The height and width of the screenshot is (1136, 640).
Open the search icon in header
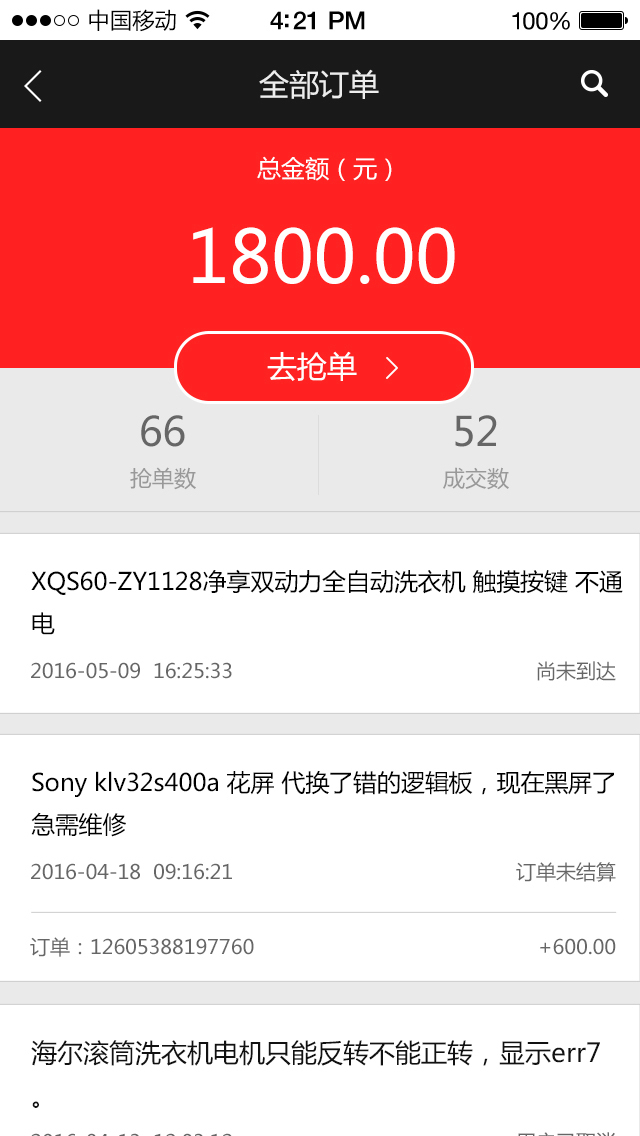click(594, 85)
